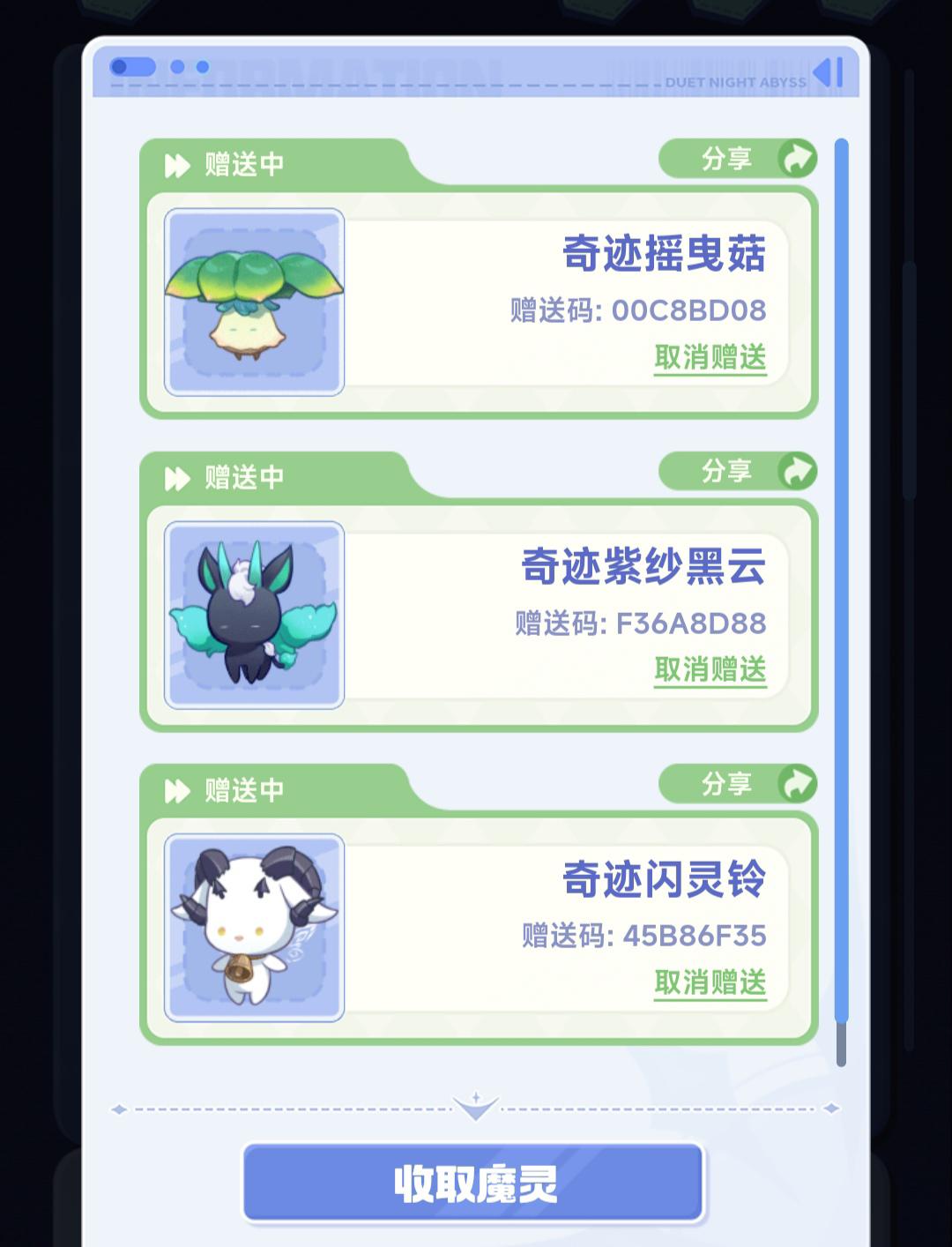Viewport: 952px width, 1247px height.
Task: Share the 奇迹摇曳菇 gift
Action: coord(738,159)
